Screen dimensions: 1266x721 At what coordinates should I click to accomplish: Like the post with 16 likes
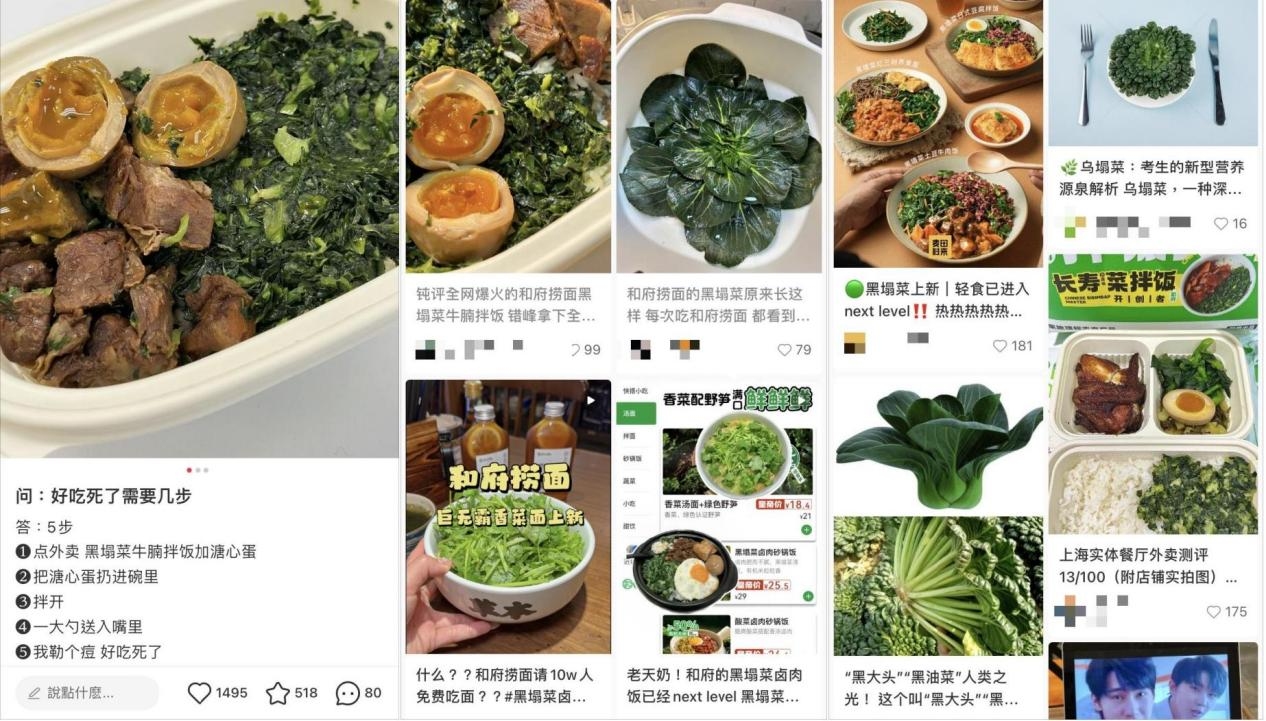click(1220, 224)
